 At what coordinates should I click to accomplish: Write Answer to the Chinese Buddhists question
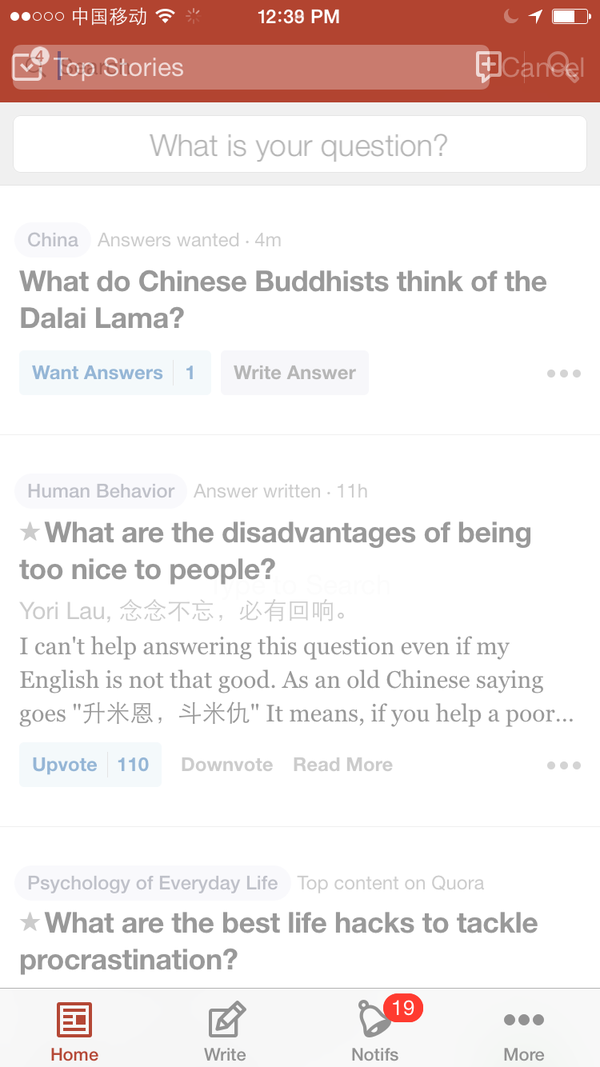click(x=295, y=372)
